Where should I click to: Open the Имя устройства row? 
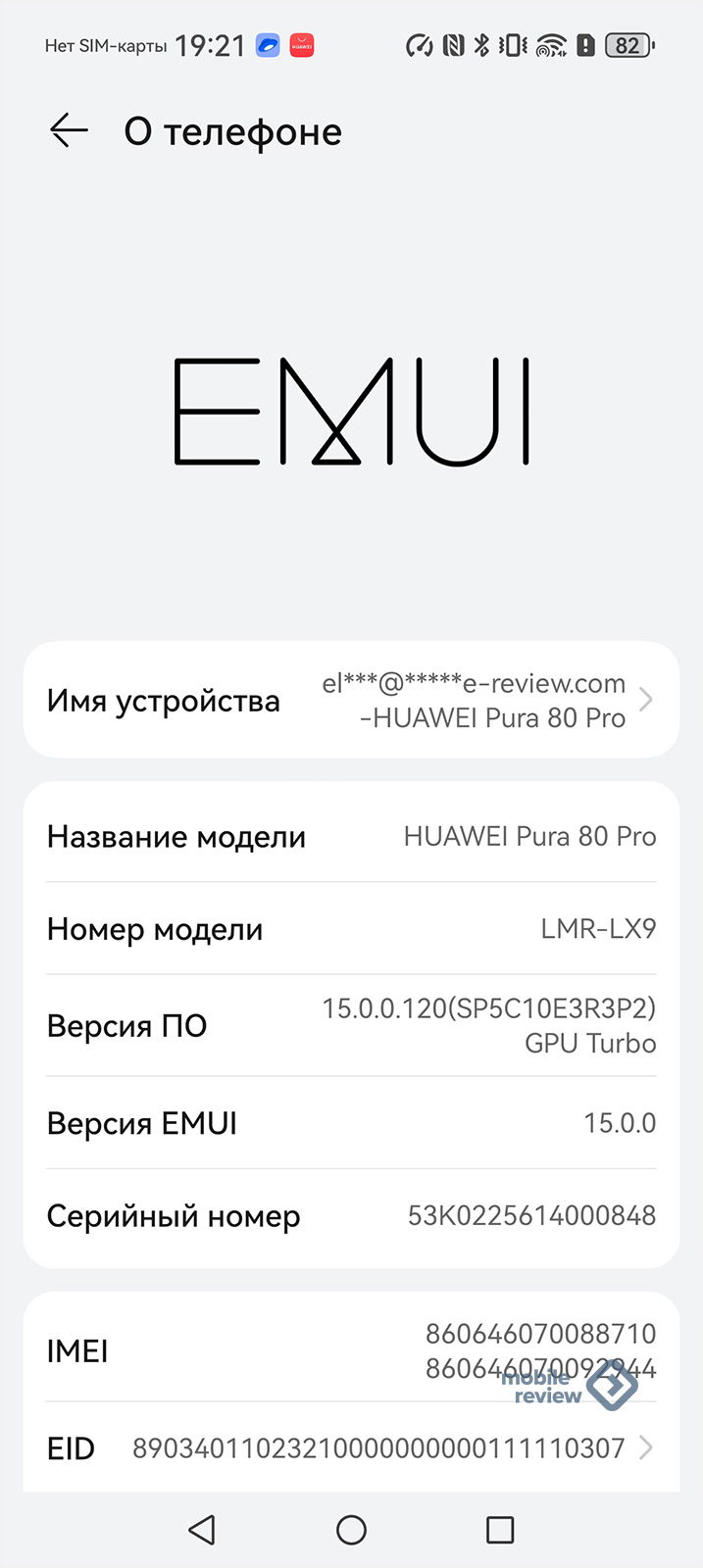pos(351,700)
